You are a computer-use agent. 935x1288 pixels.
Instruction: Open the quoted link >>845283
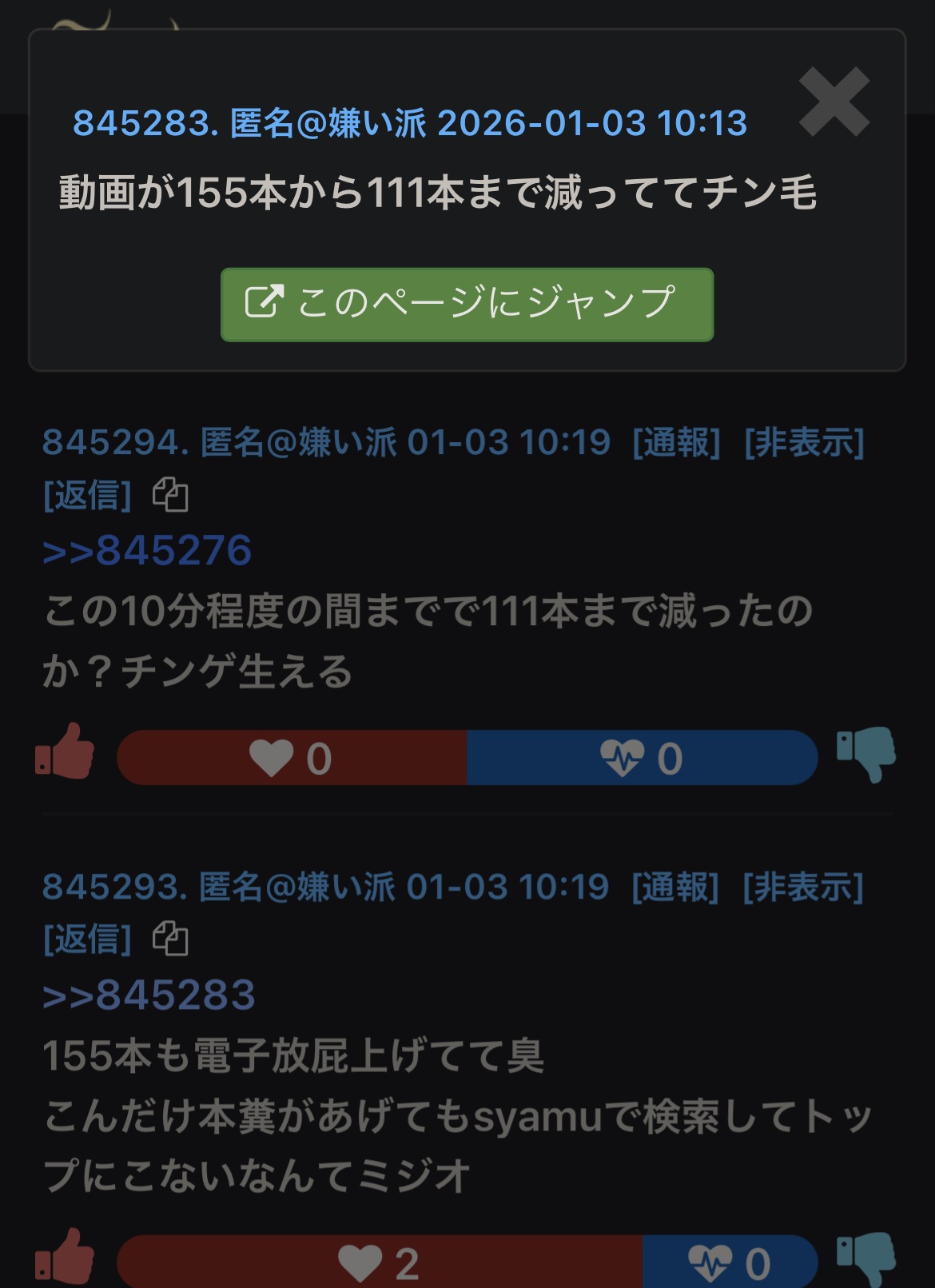click(149, 995)
